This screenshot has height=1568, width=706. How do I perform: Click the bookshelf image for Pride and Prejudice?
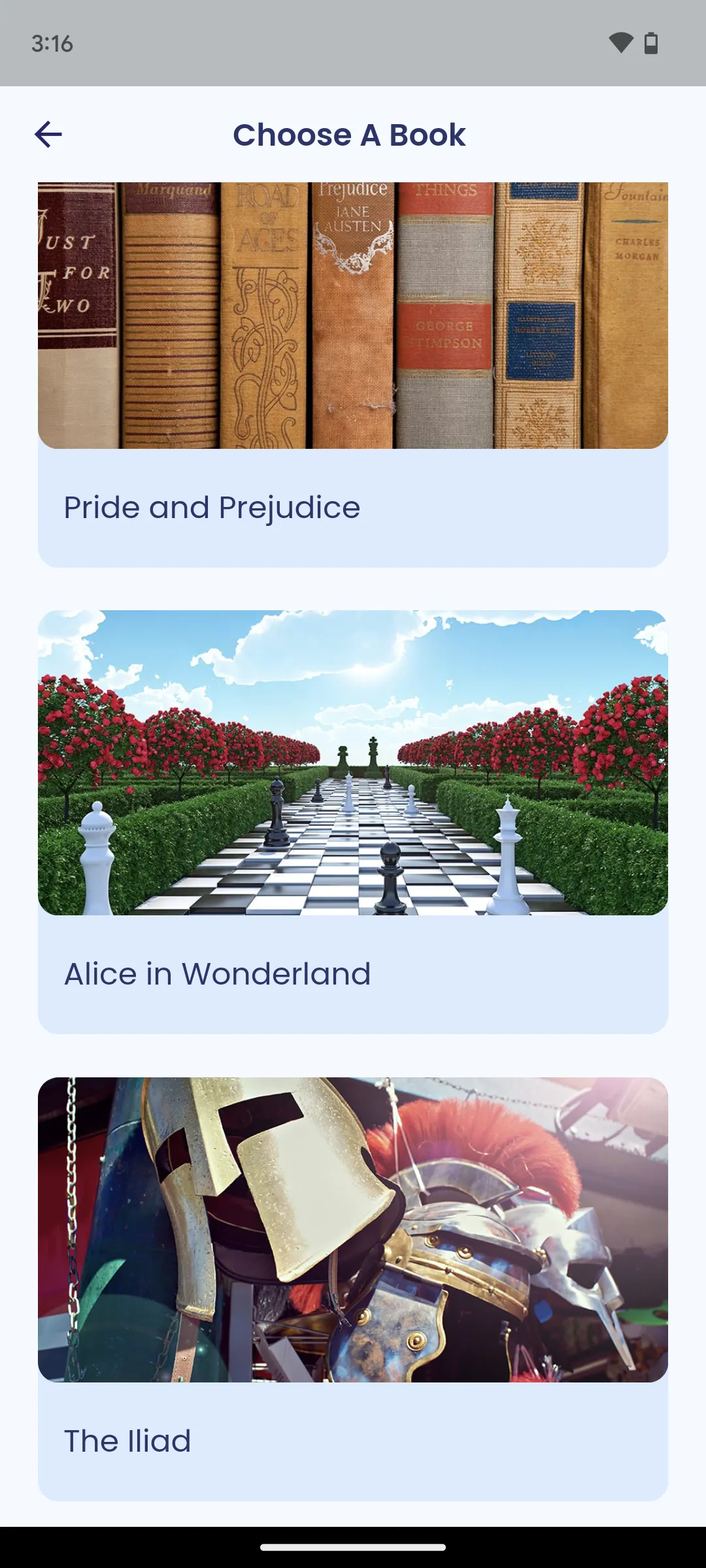(x=353, y=314)
